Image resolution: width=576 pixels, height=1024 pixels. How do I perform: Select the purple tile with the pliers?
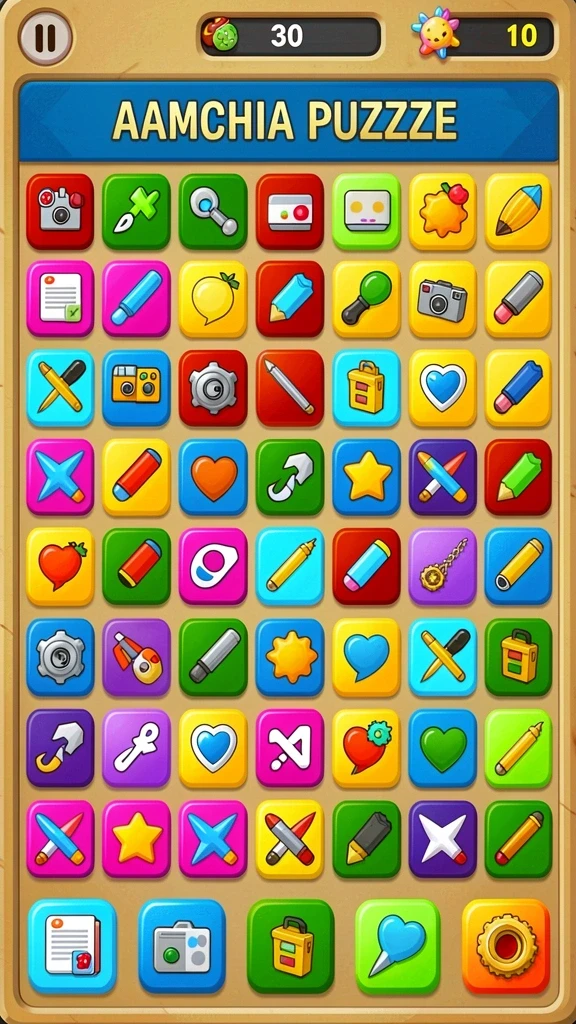(136, 657)
